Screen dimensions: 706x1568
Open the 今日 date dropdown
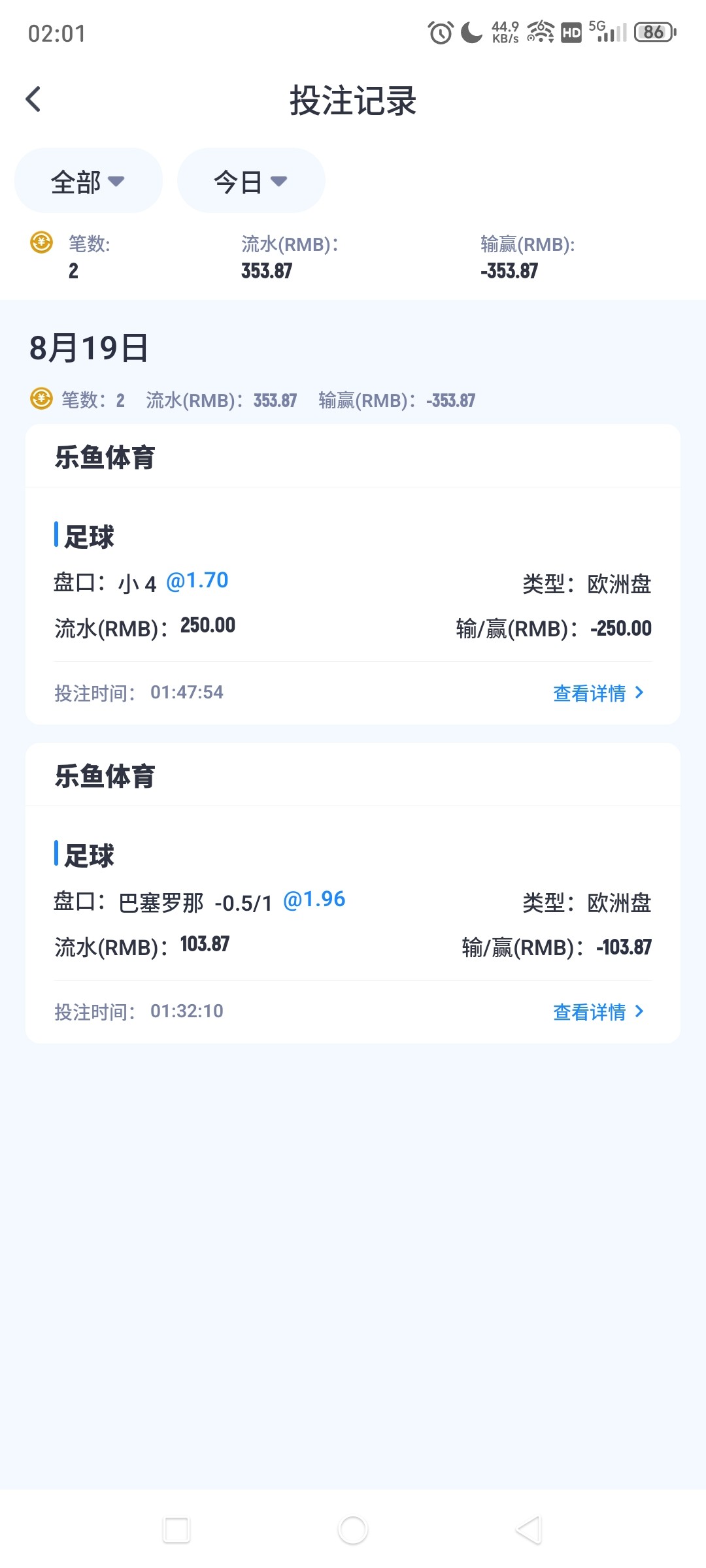coord(251,181)
